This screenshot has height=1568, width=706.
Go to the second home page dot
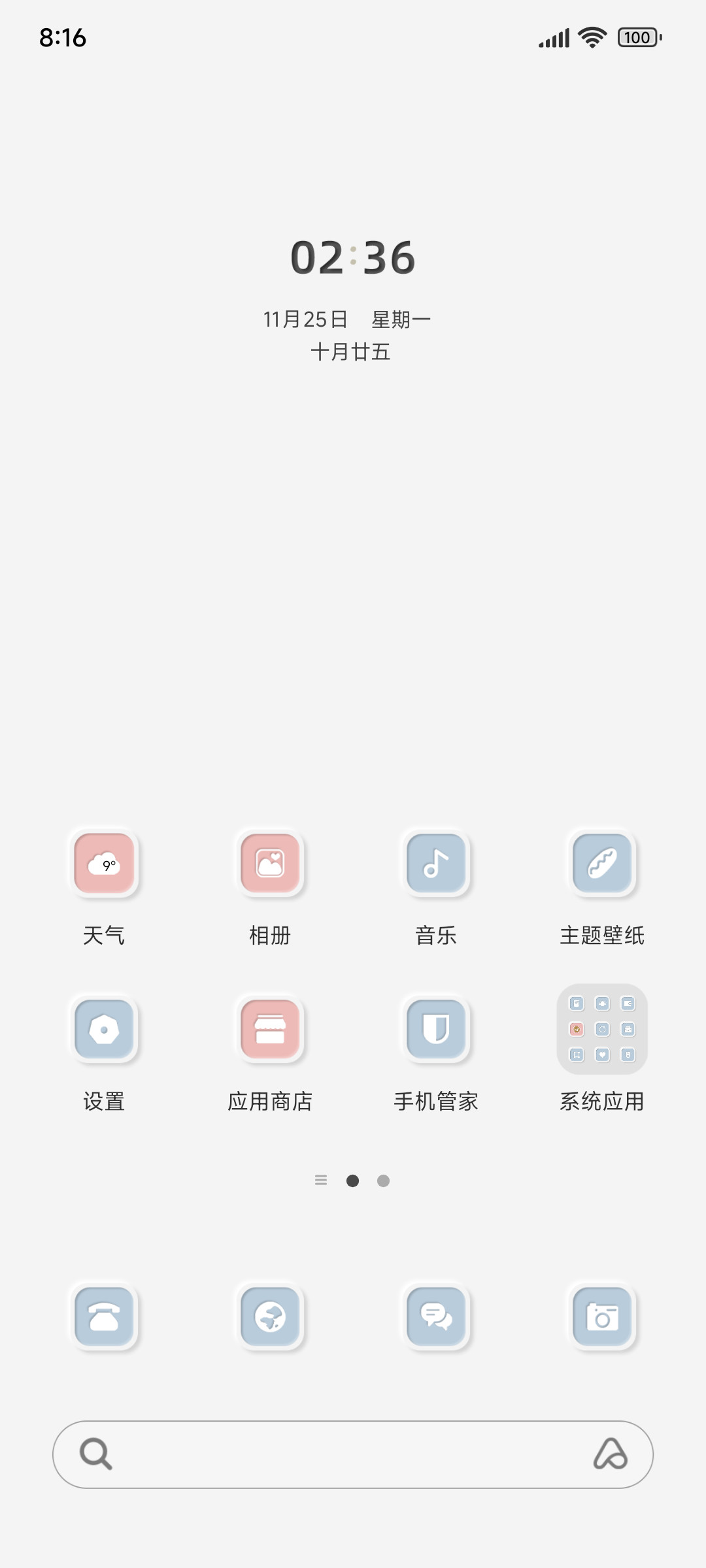(384, 1181)
